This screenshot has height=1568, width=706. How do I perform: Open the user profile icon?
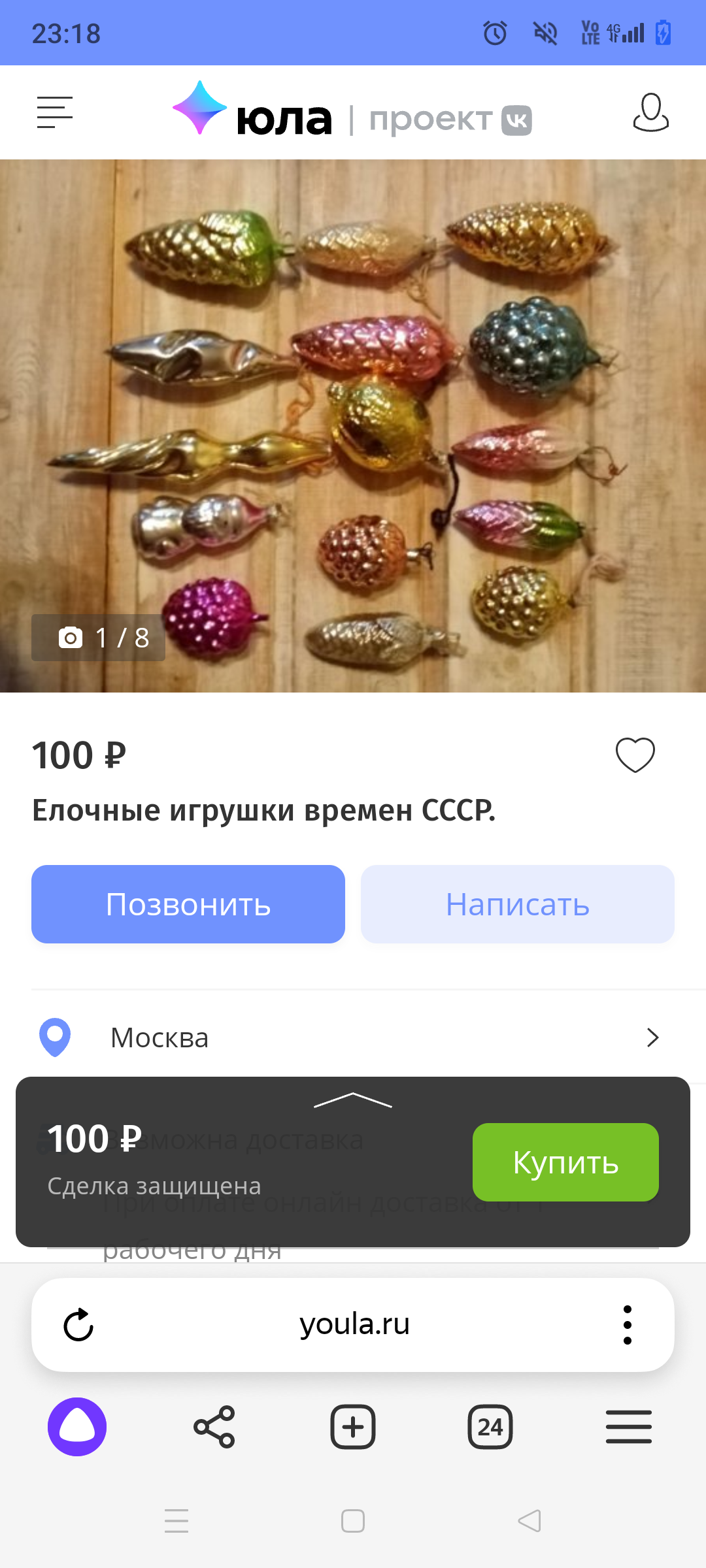650,112
